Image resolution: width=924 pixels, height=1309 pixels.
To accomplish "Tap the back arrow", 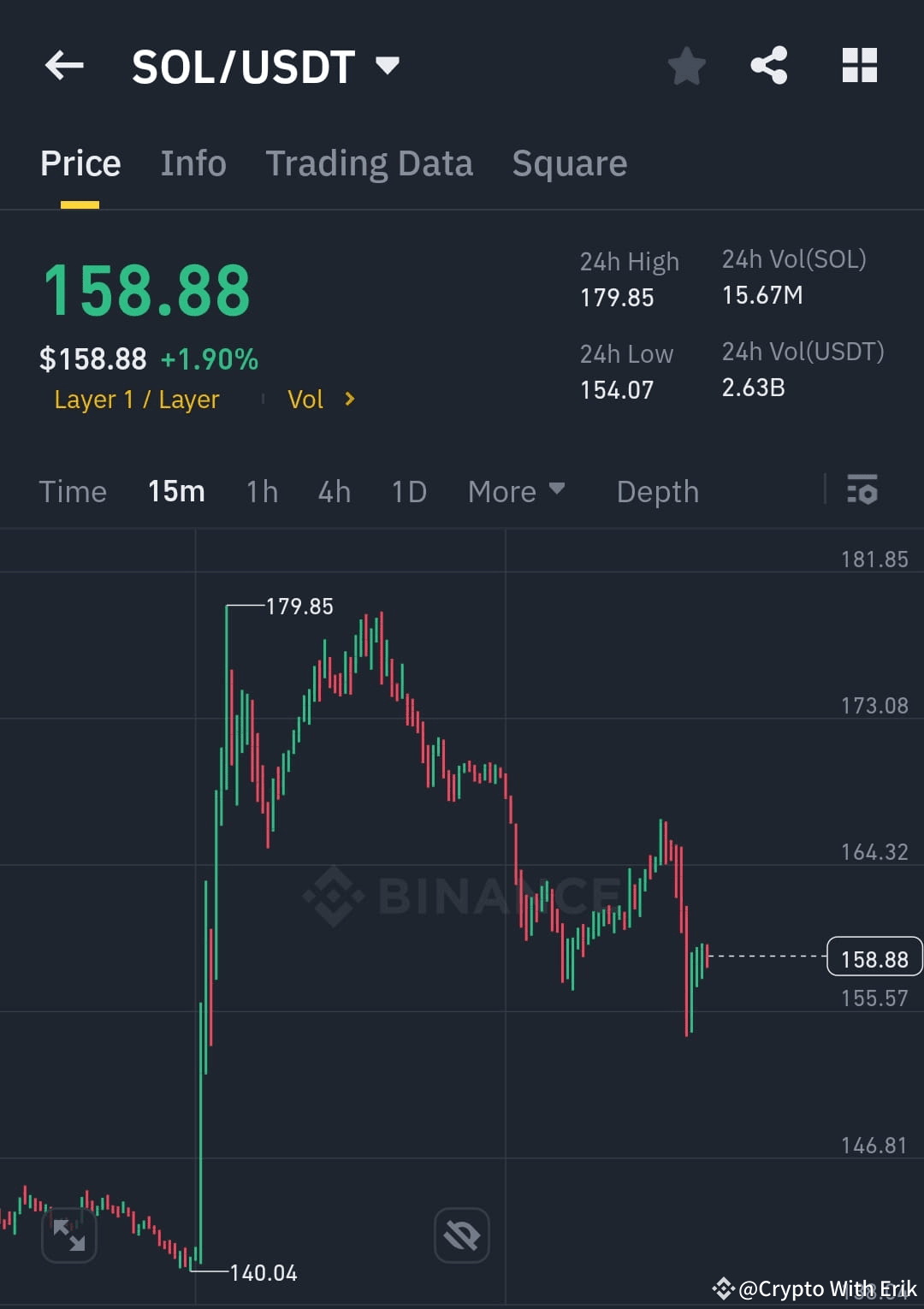I will pyautogui.click(x=64, y=66).
